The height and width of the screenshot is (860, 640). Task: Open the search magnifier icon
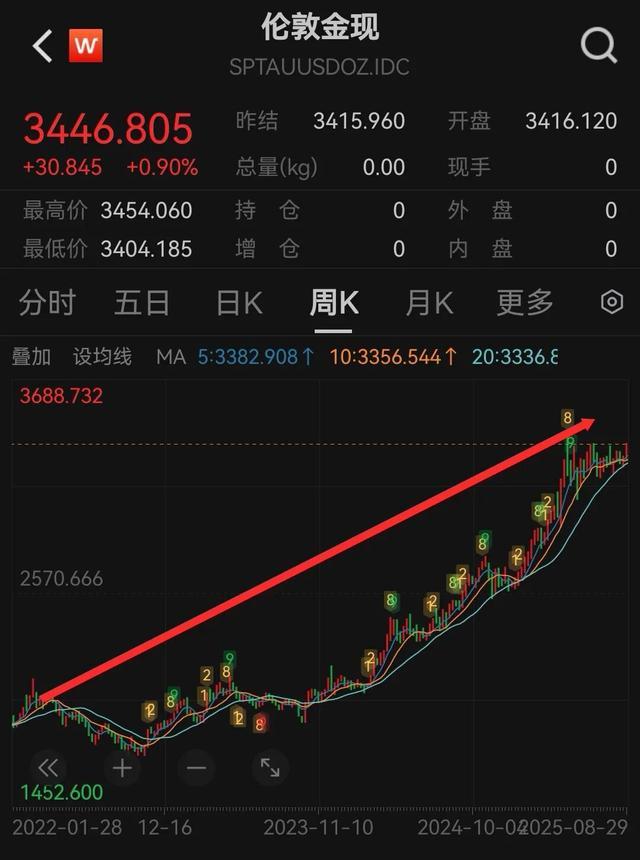pyautogui.click(x=598, y=45)
